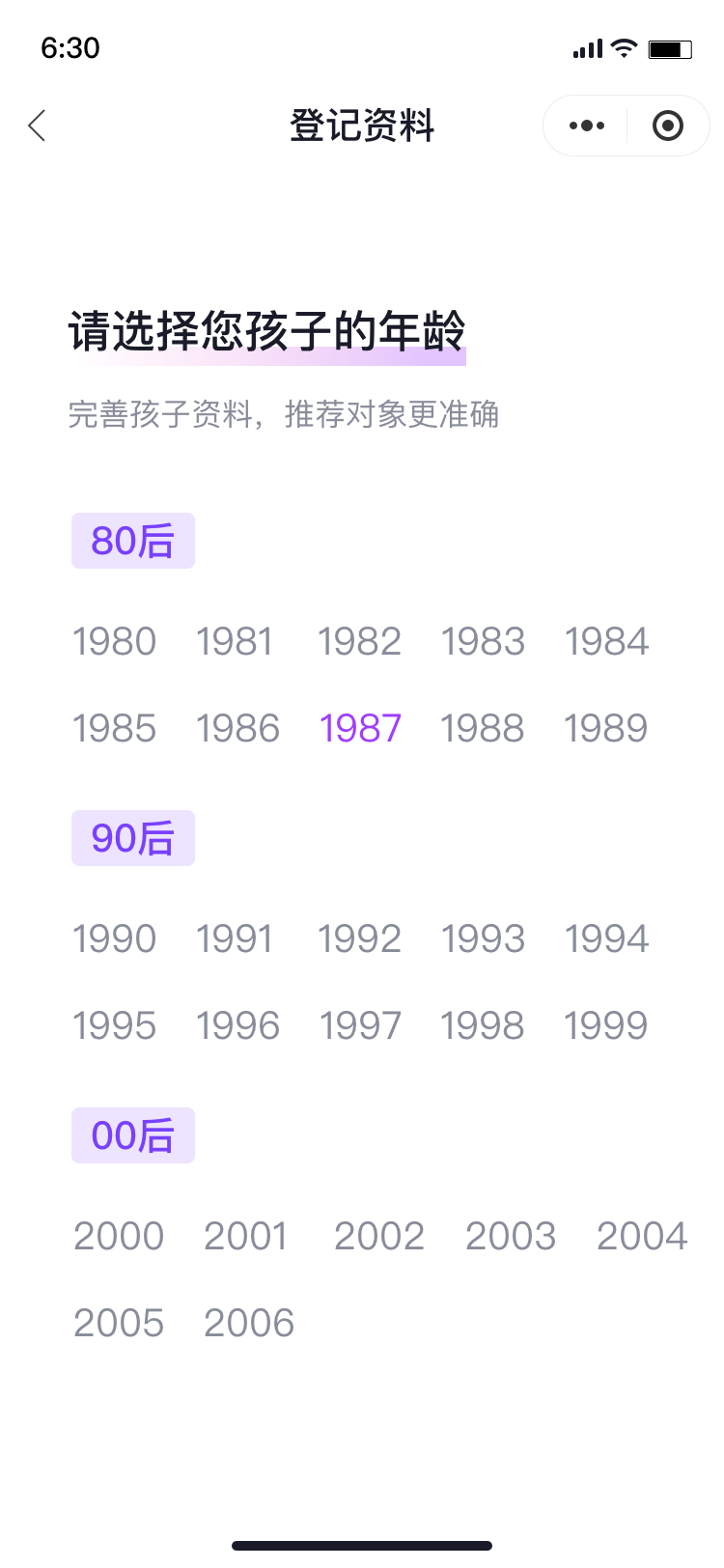Screen dimensions: 724x1568
Task: Pick the year 1992
Action: coord(359,939)
